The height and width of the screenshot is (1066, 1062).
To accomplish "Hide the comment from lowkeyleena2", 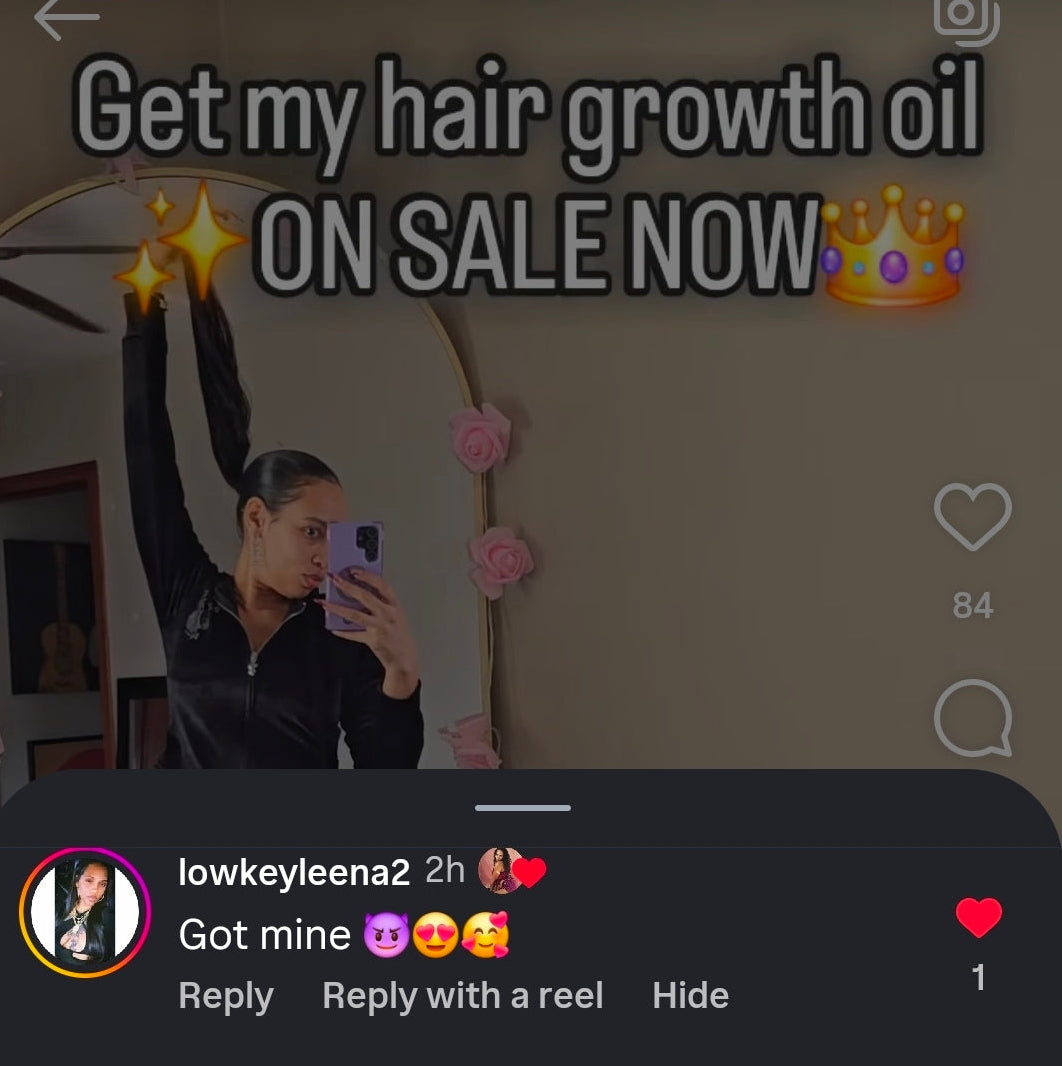I will click(690, 996).
